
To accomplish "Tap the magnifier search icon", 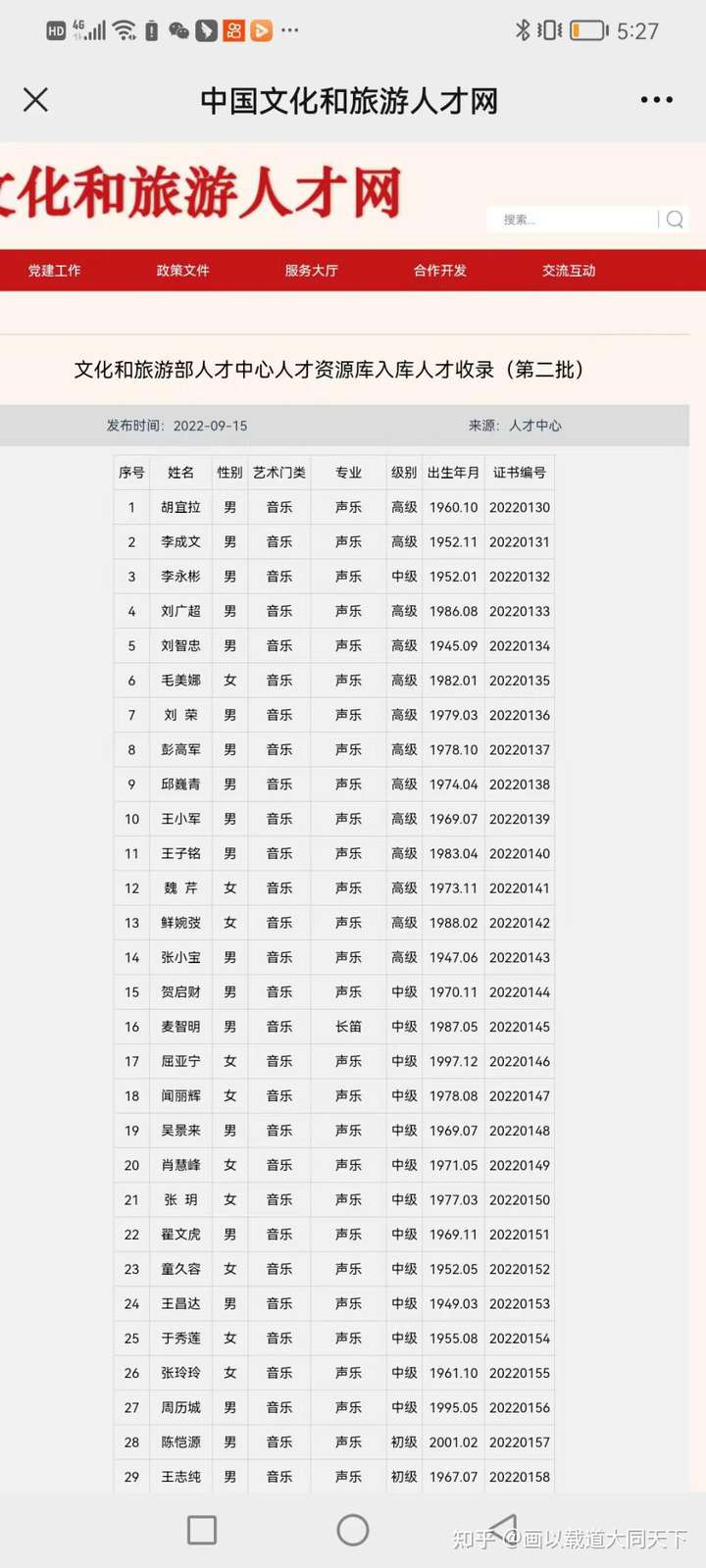I will point(675,220).
